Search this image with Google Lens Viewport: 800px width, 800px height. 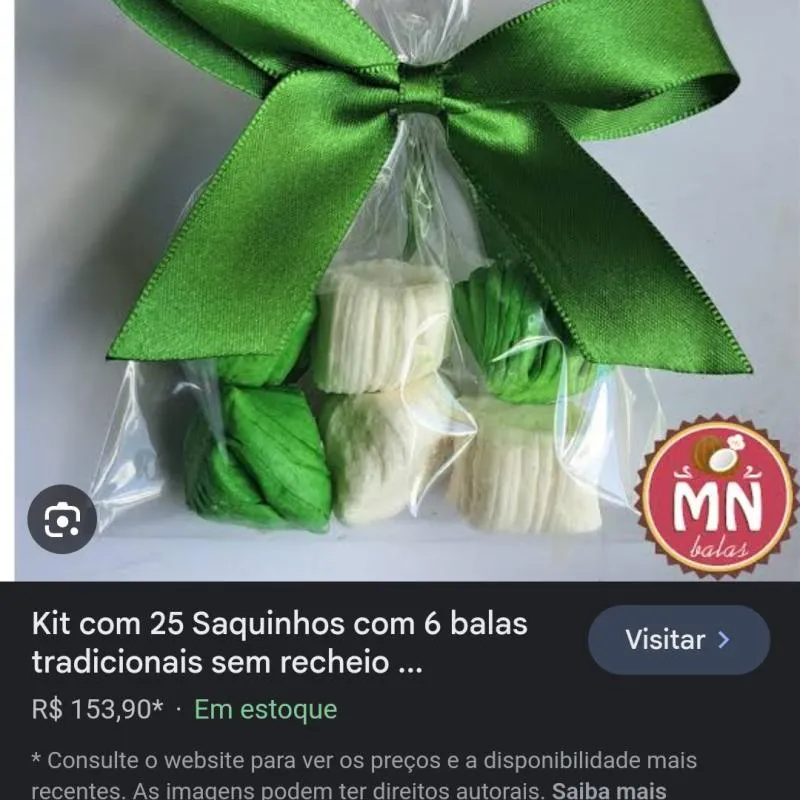[x=62, y=519]
